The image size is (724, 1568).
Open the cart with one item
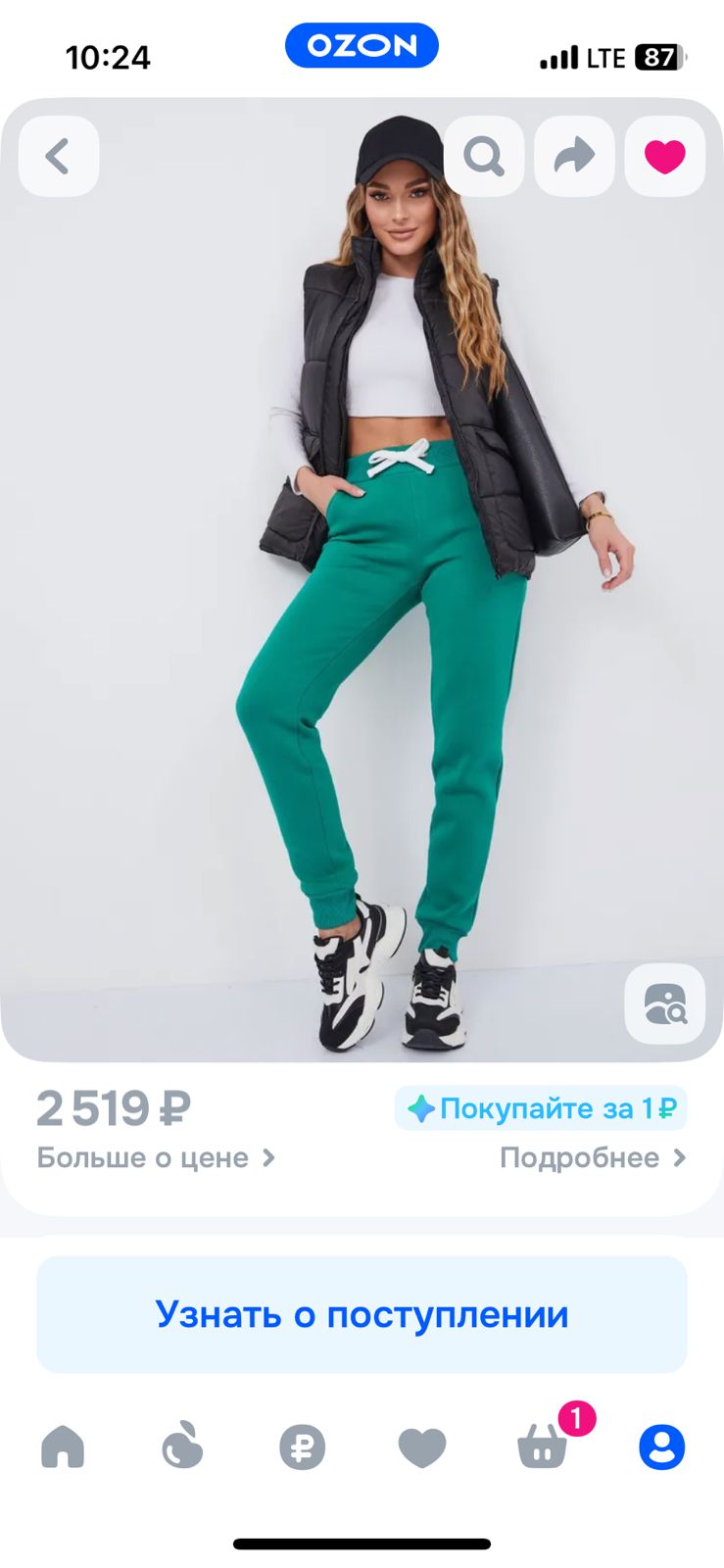[543, 1446]
